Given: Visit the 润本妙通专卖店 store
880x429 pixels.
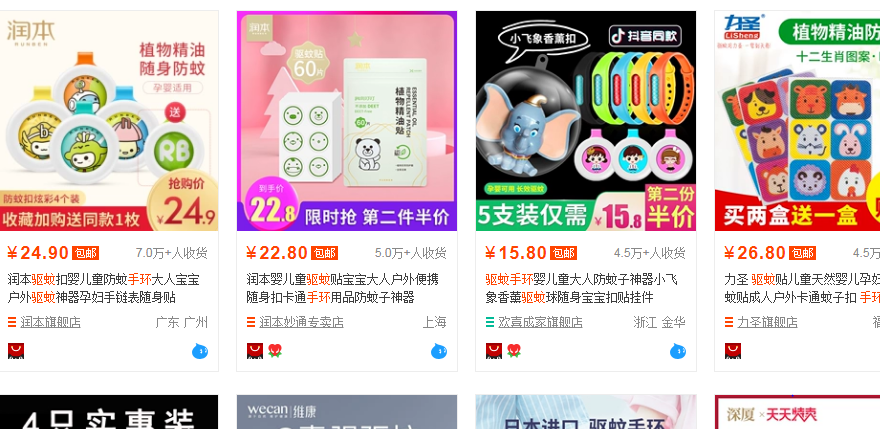Looking at the screenshot, I should pos(301,322).
